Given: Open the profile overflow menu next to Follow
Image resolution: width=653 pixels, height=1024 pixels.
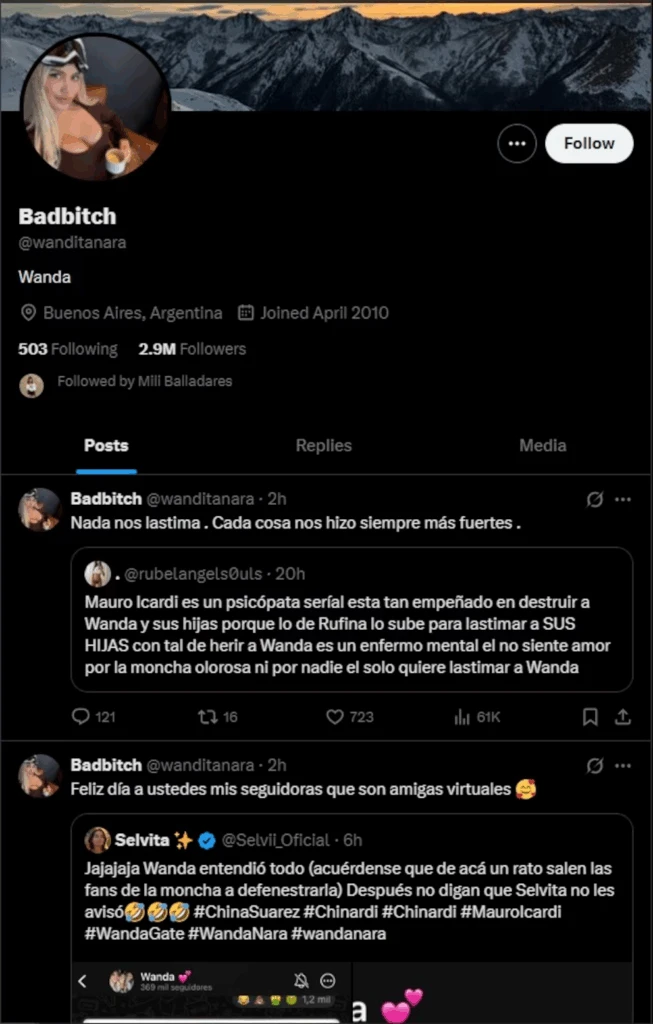Looking at the screenshot, I should tap(517, 143).
